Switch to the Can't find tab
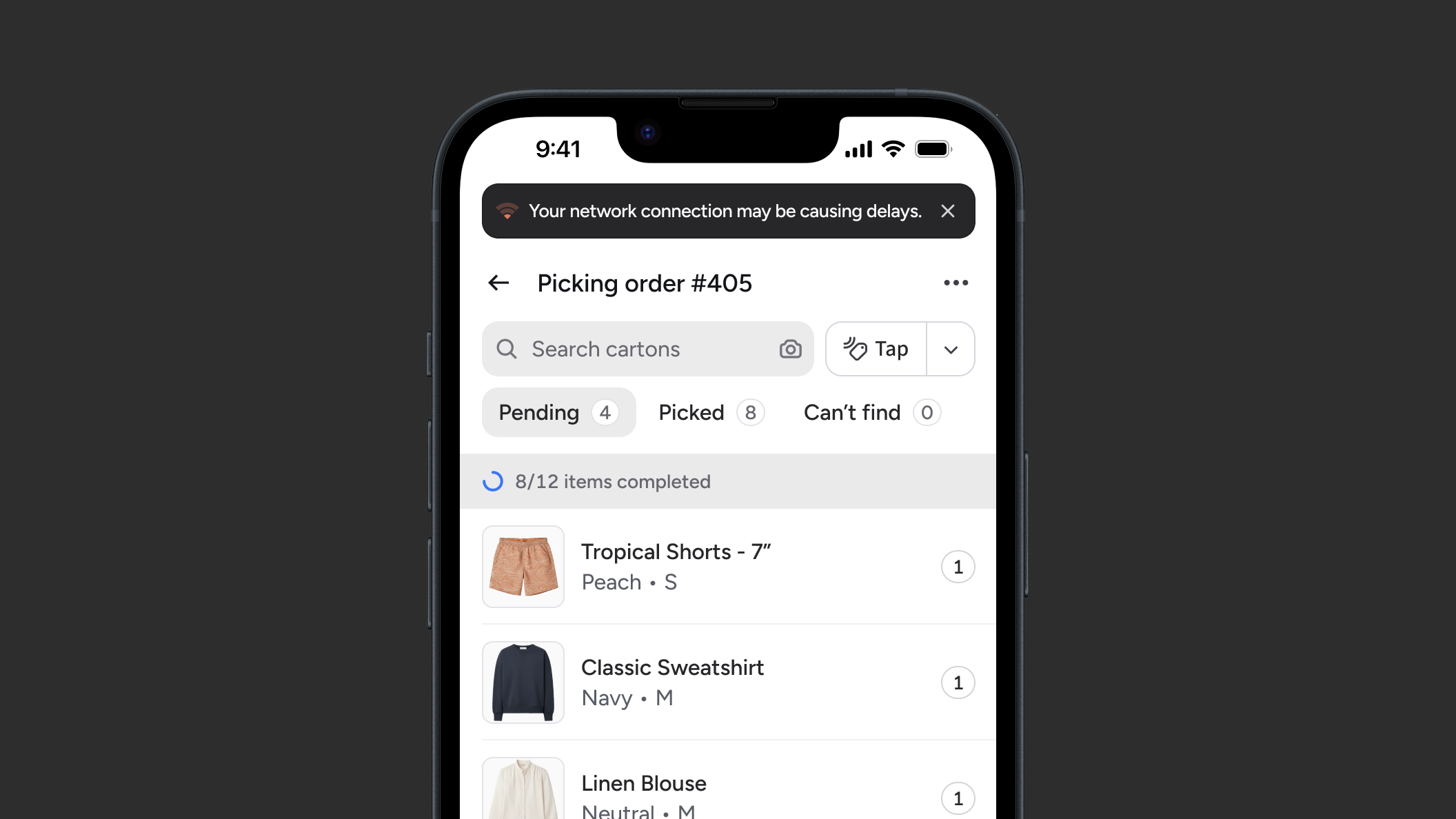 click(871, 412)
